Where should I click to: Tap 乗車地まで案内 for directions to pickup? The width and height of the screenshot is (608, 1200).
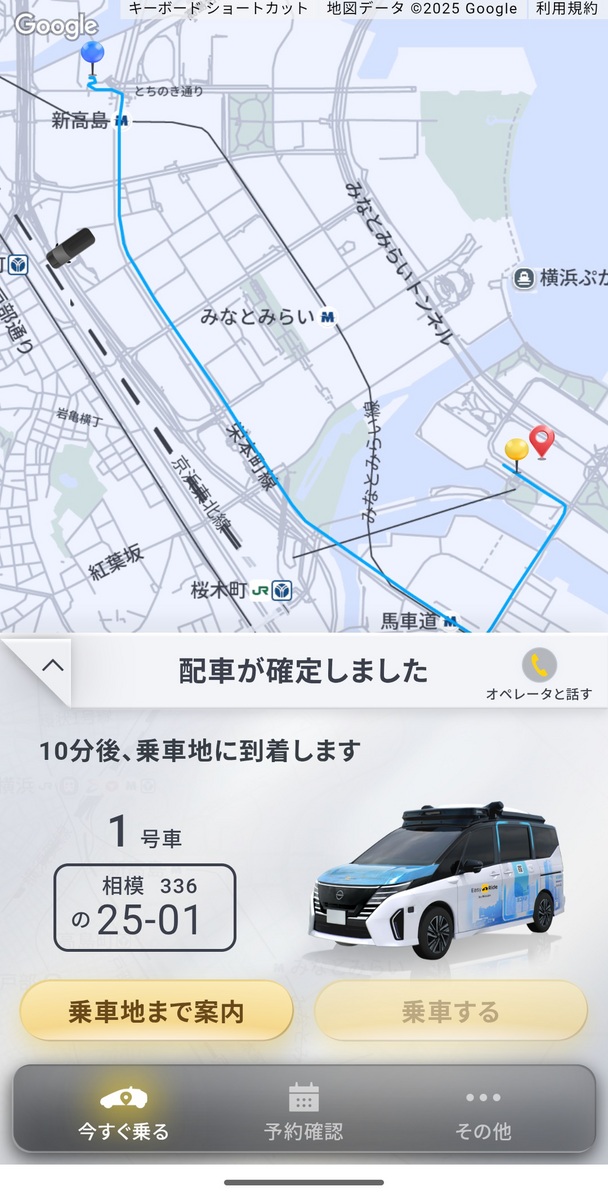pos(156,1011)
